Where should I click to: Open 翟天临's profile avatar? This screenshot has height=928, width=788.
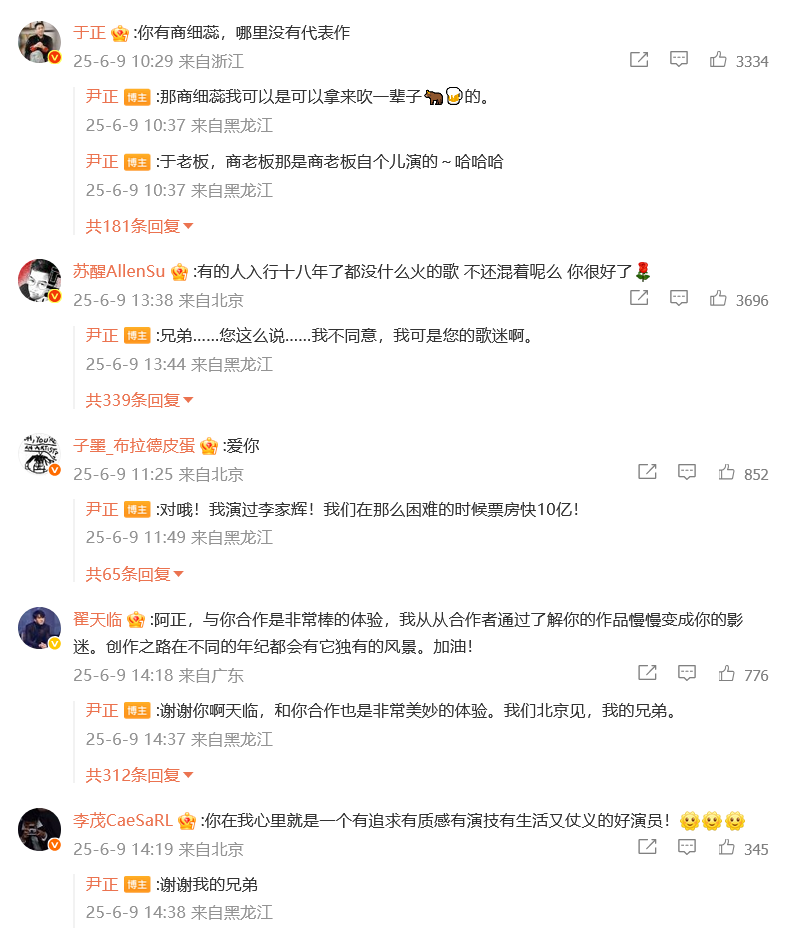coord(40,628)
